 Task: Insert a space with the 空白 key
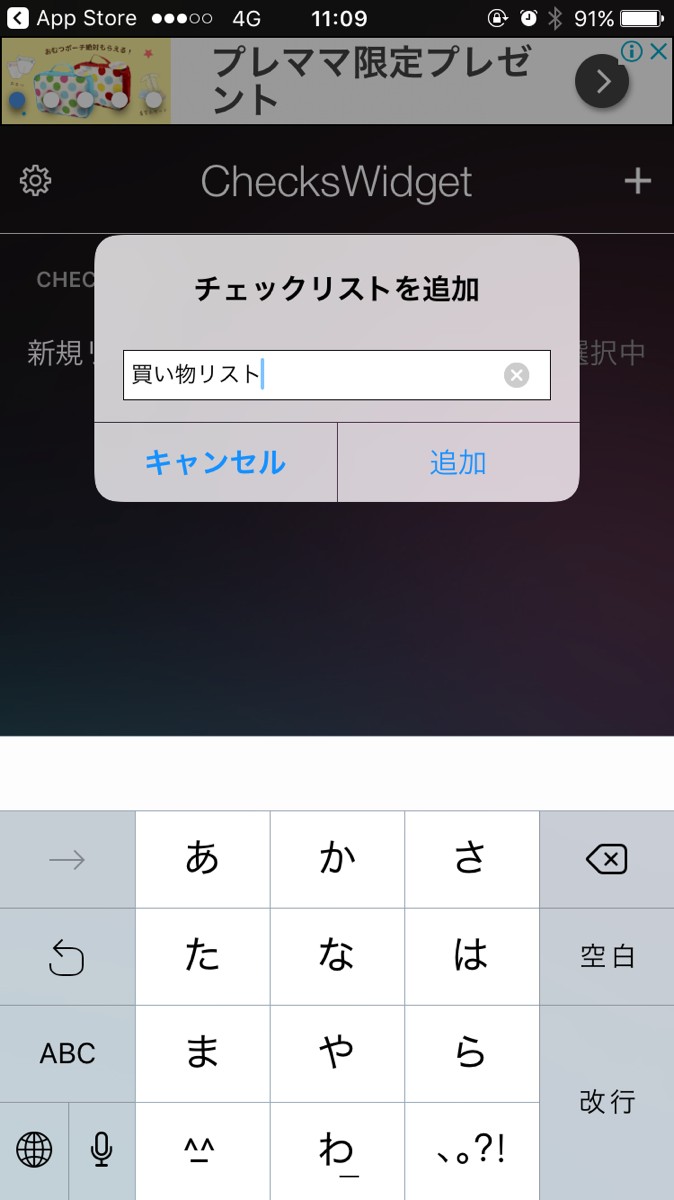[x=606, y=956]
